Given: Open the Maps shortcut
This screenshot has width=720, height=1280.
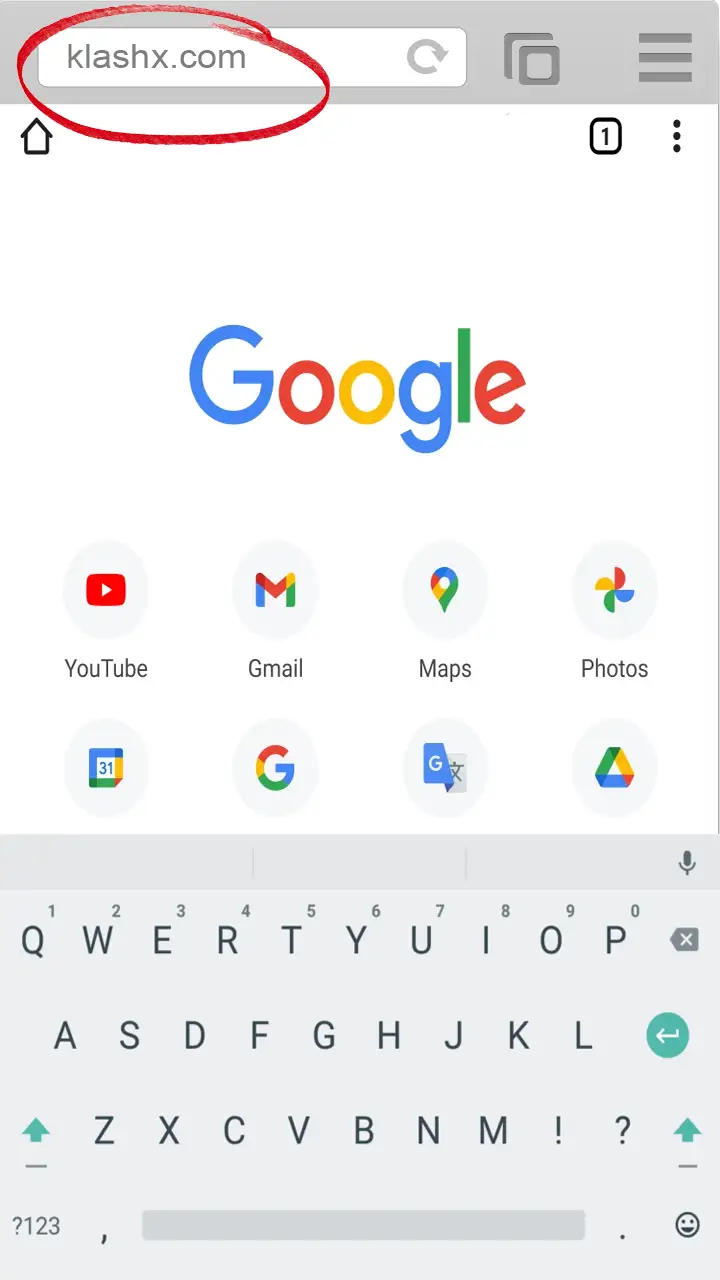Looking at the screenshot, I should coord(445,591).
